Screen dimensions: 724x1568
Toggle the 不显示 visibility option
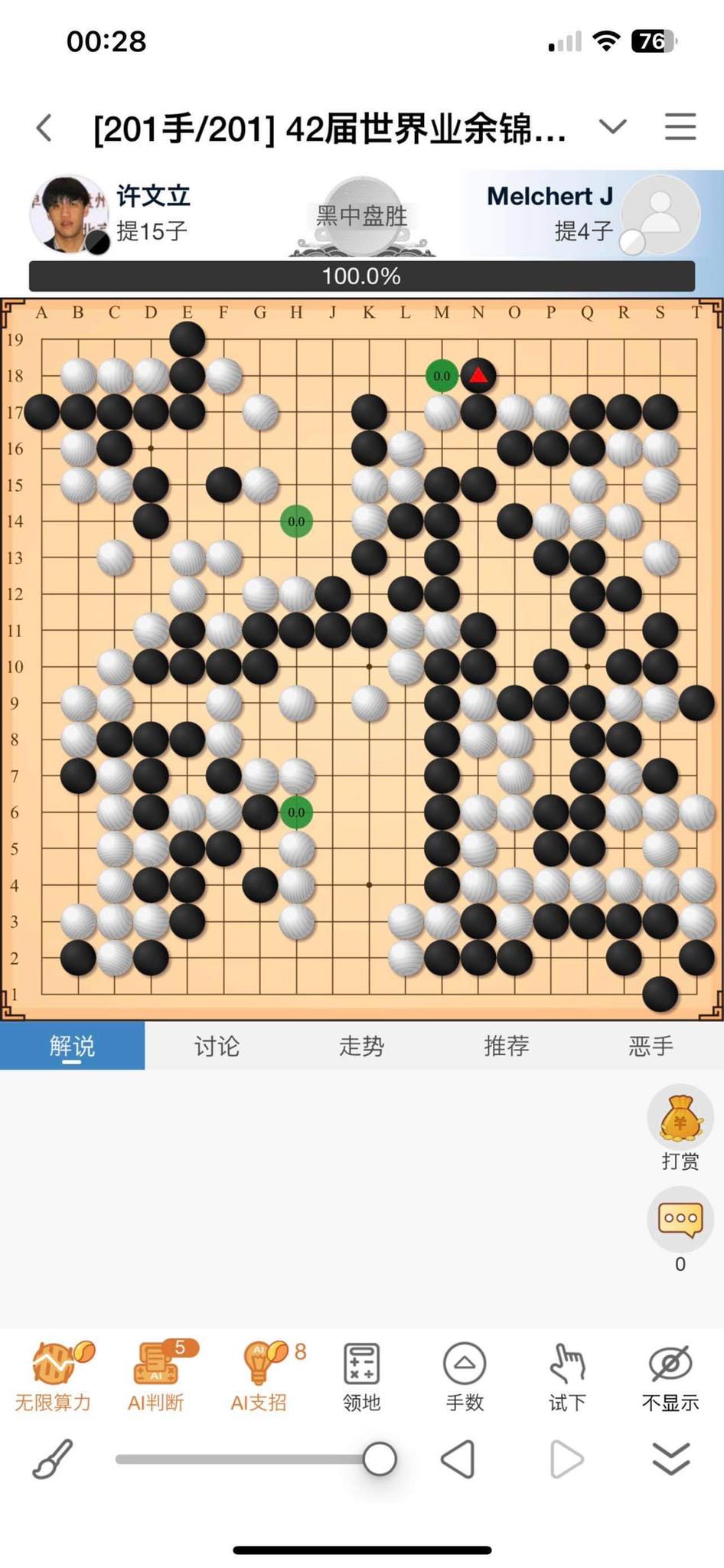pyautogui.click(x=670, y=1377)
